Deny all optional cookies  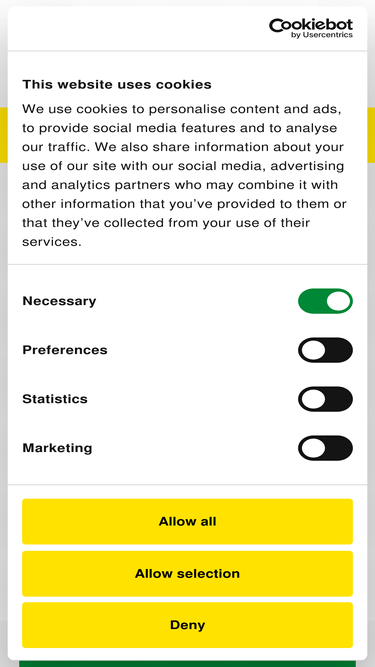188,625
